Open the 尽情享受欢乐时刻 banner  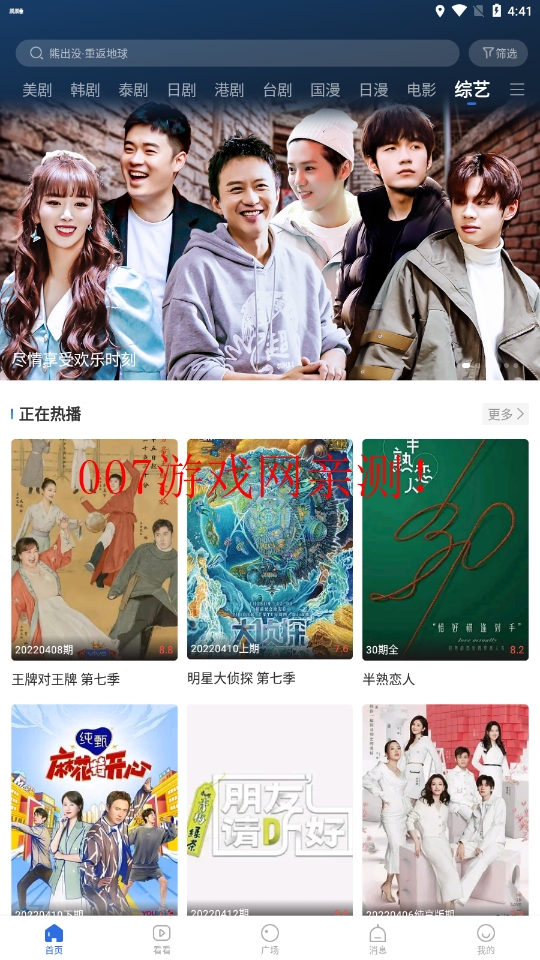270,242
